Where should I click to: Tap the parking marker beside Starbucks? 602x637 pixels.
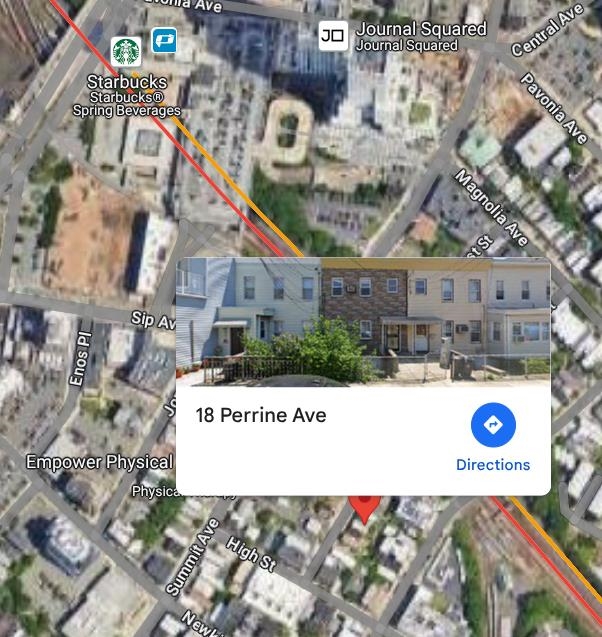(x=164, y=41)
